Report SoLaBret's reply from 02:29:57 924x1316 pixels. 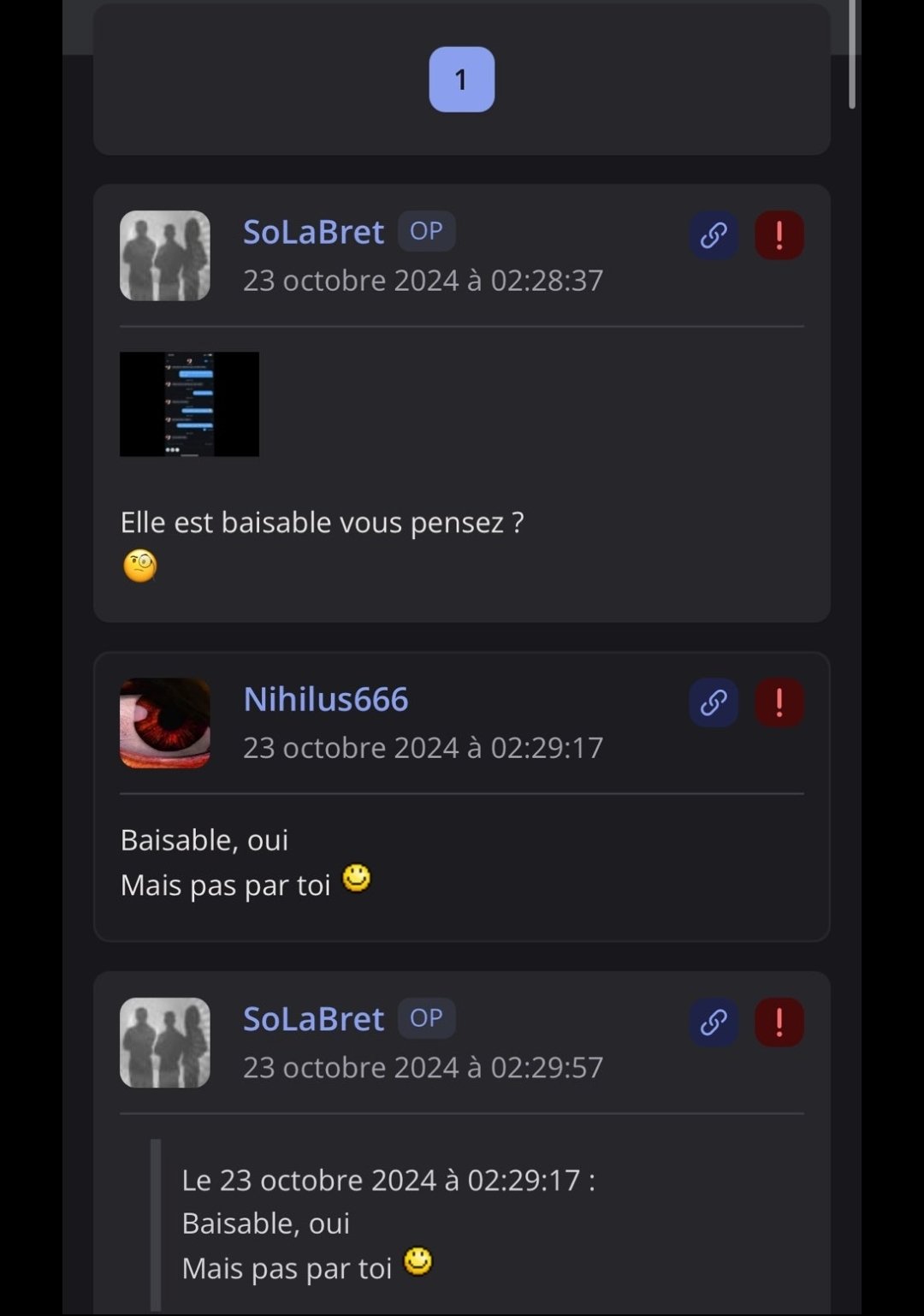pyautogui.click(x=779, y=1022)
